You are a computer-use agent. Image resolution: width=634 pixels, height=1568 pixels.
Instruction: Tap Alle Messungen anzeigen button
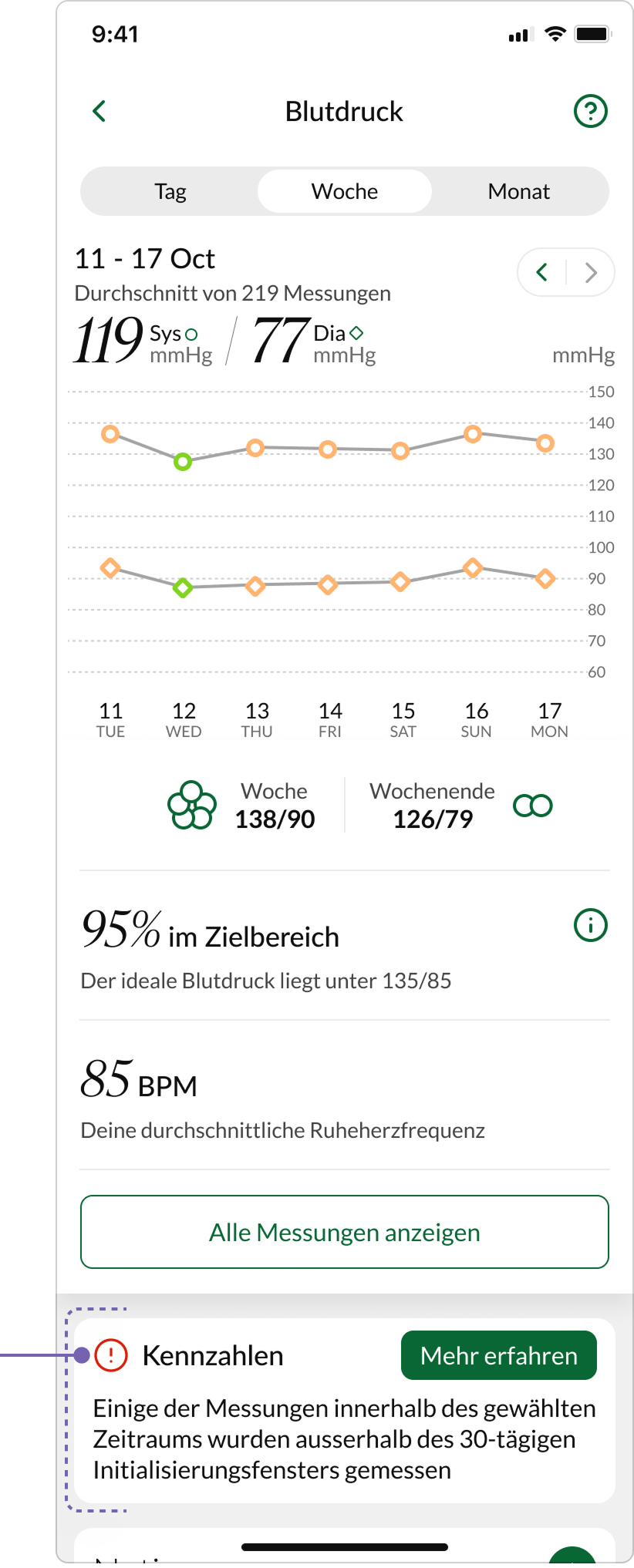coord(344,1232)
